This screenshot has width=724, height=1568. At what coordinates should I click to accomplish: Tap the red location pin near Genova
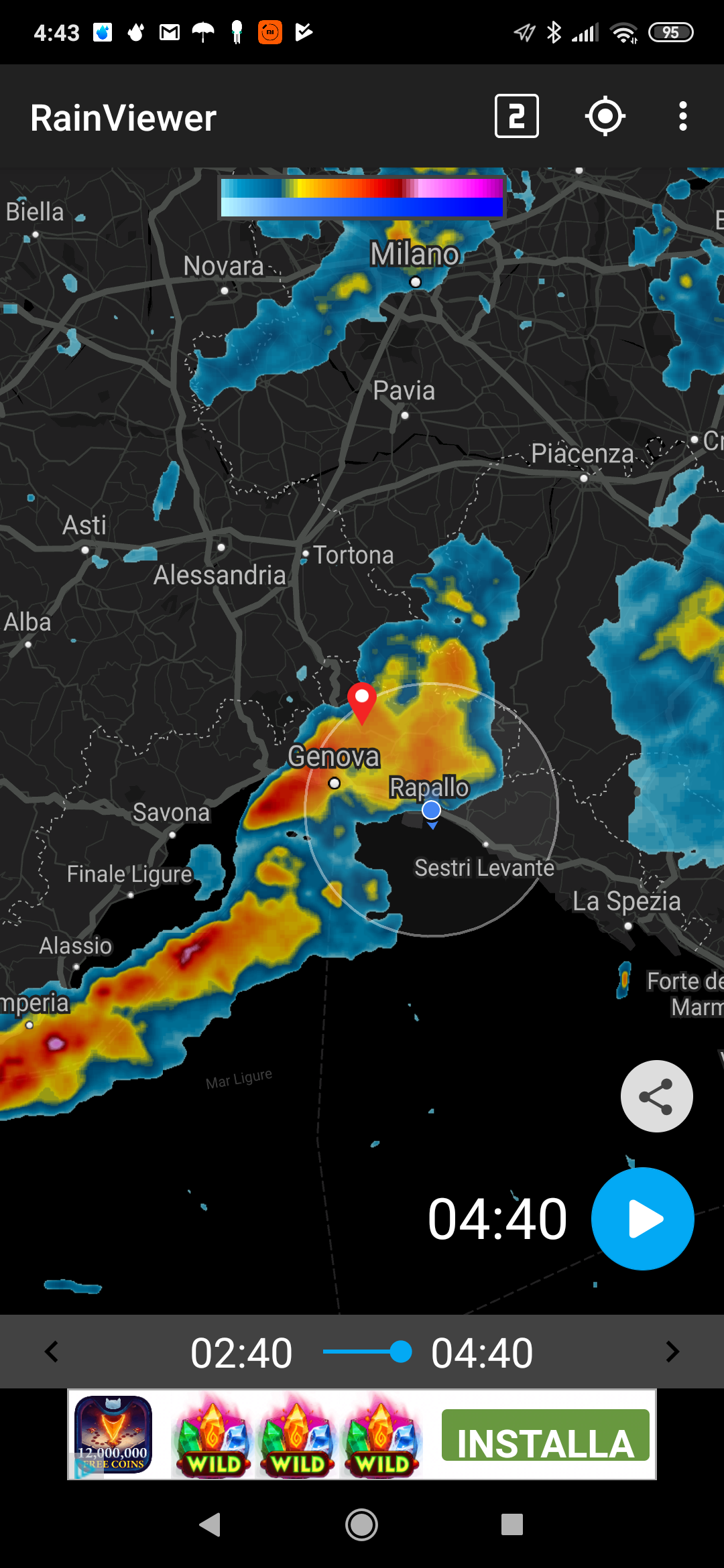click(x=362, y=700)
